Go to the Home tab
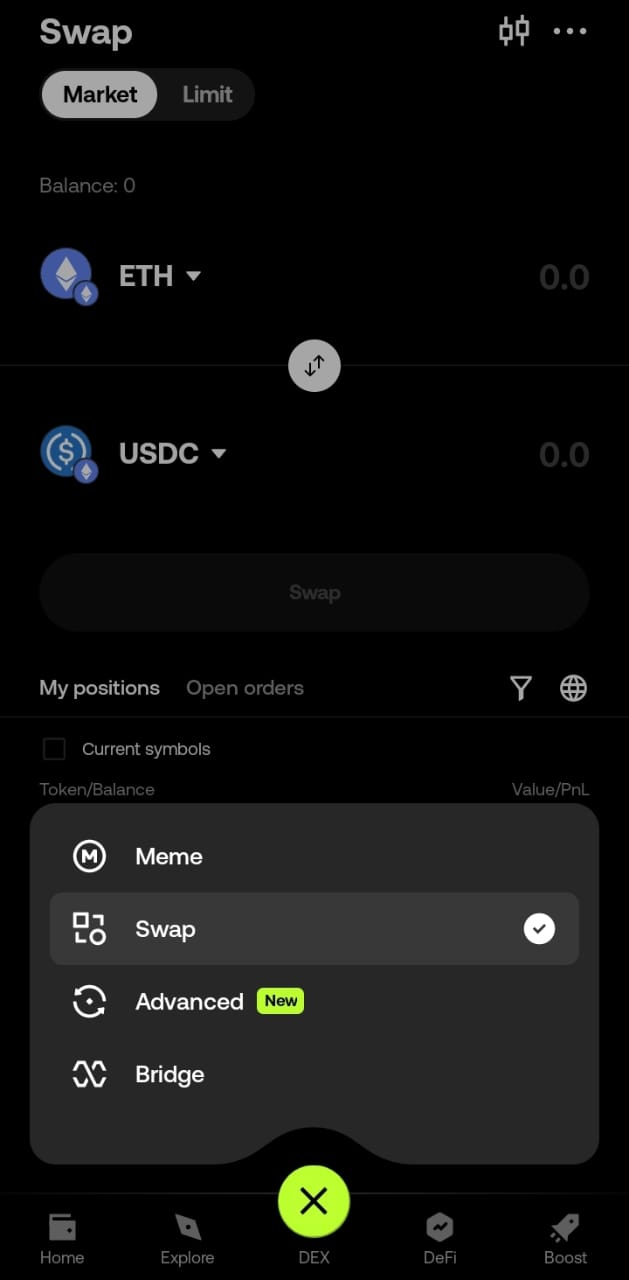This screenshot has width=629, height=1280. [x=62, y=1239]
